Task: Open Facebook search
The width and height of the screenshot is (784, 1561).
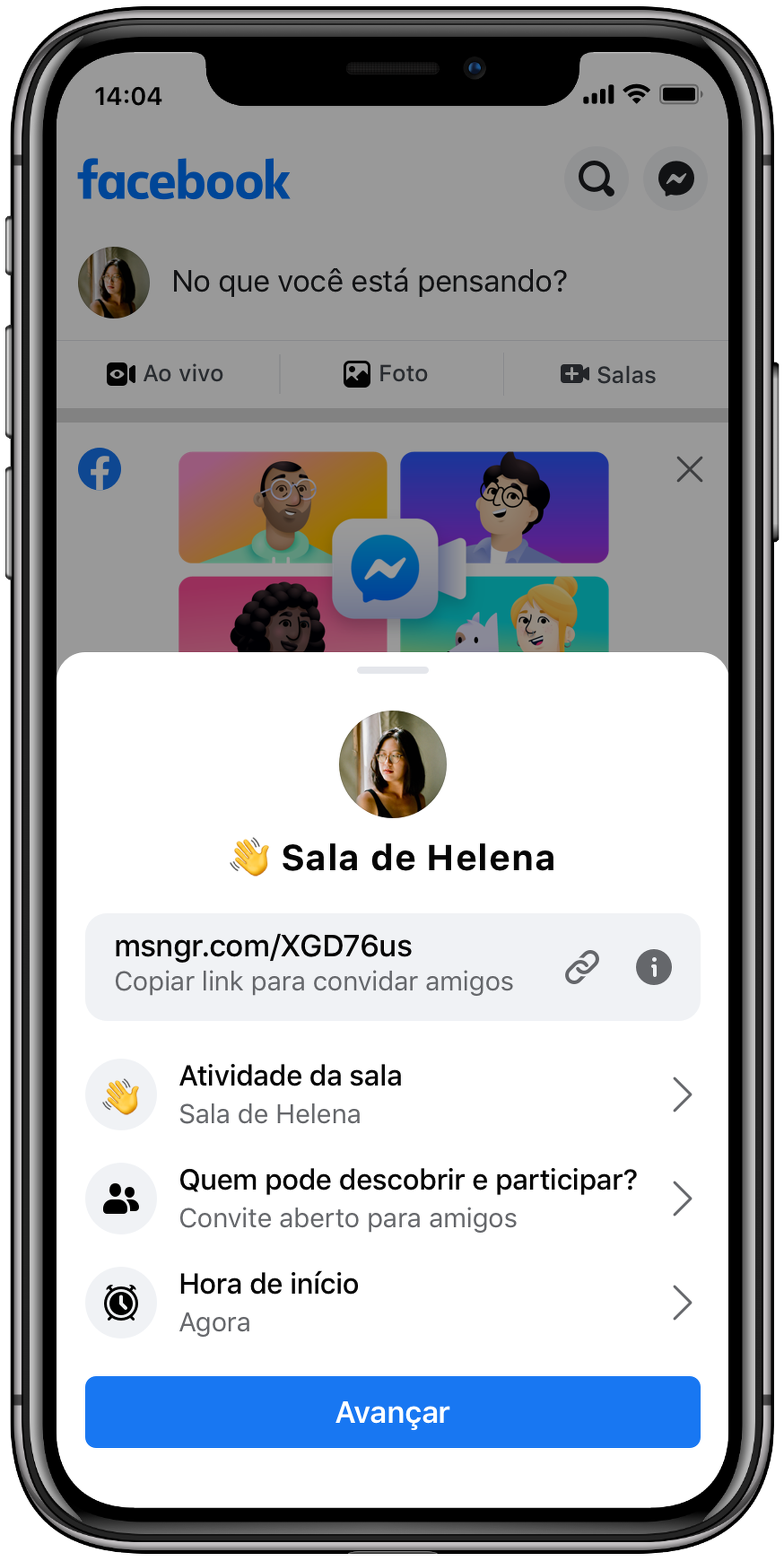Action: coord(595,179)
